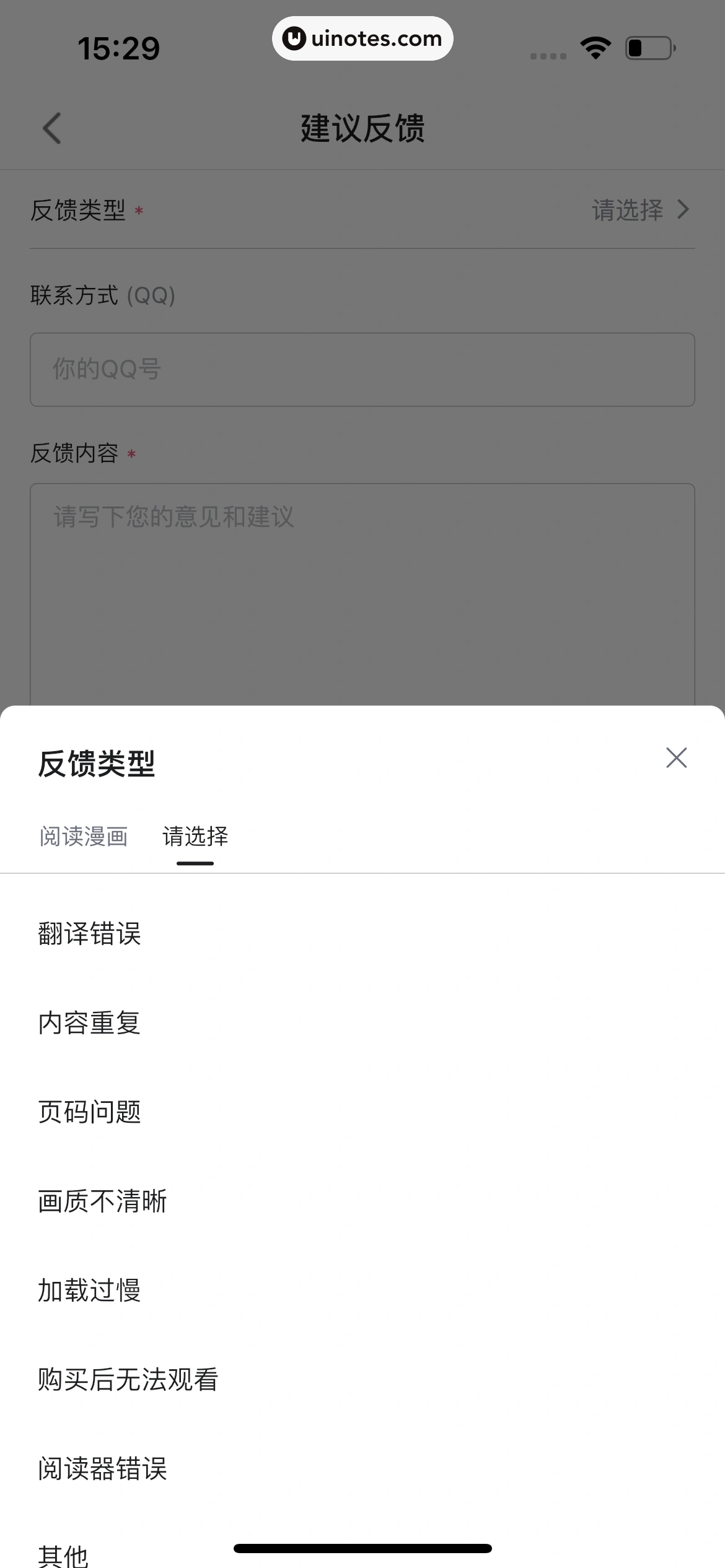Select the 请选择 tab
Screen dimensions: 725x1568
pos(195,837)
